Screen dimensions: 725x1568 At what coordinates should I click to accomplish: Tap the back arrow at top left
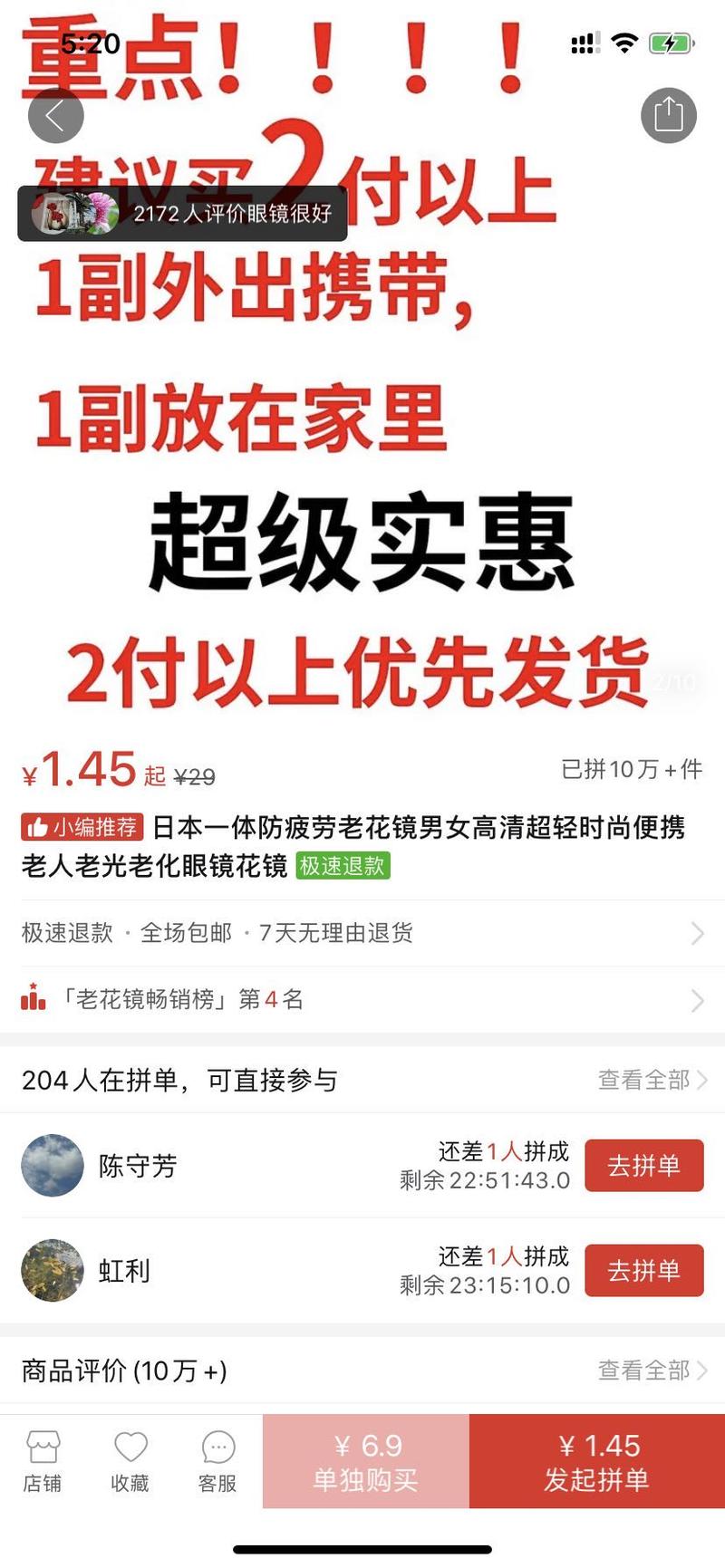pos(55,115)
